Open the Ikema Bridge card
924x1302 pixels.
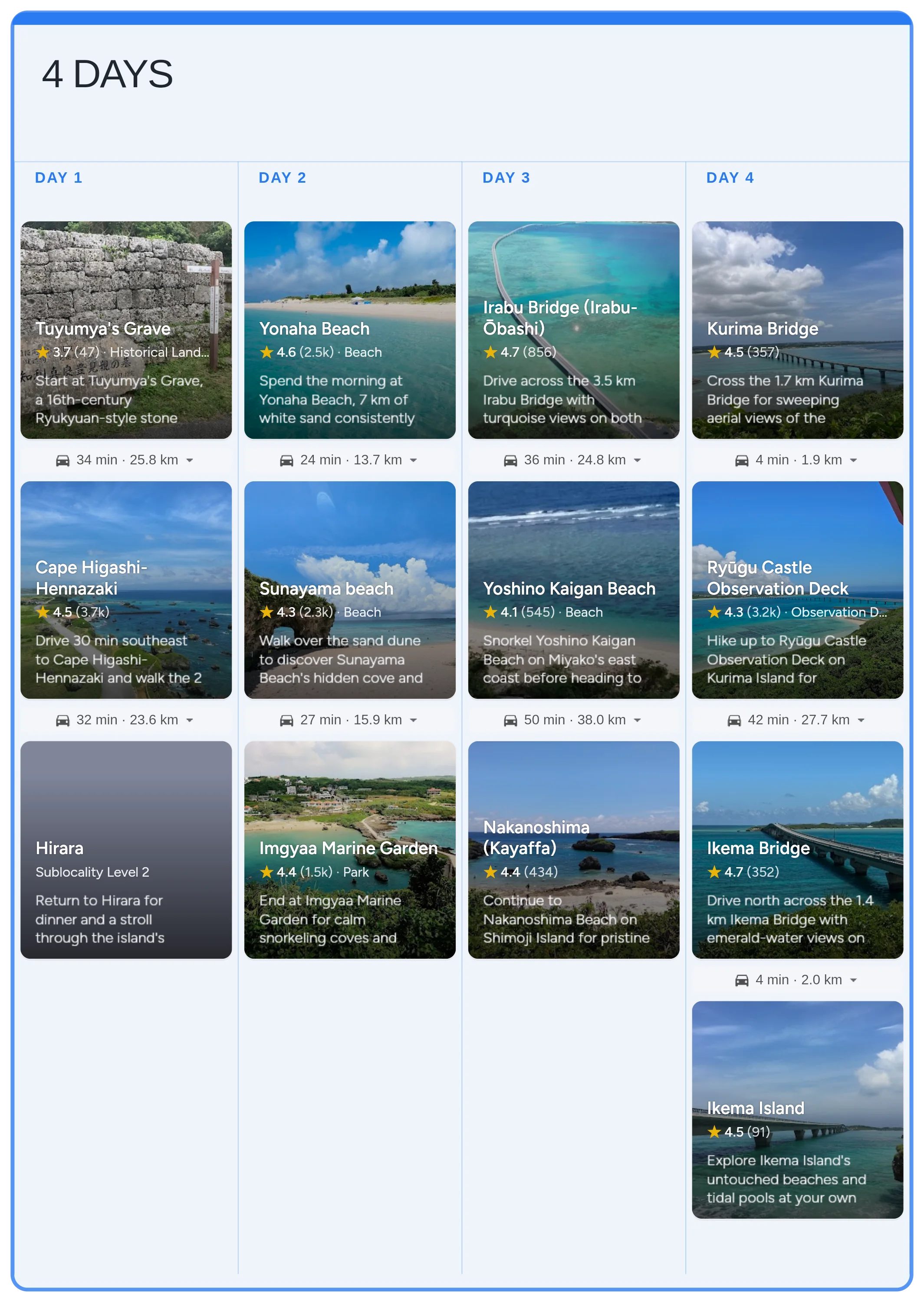[797, 849]
